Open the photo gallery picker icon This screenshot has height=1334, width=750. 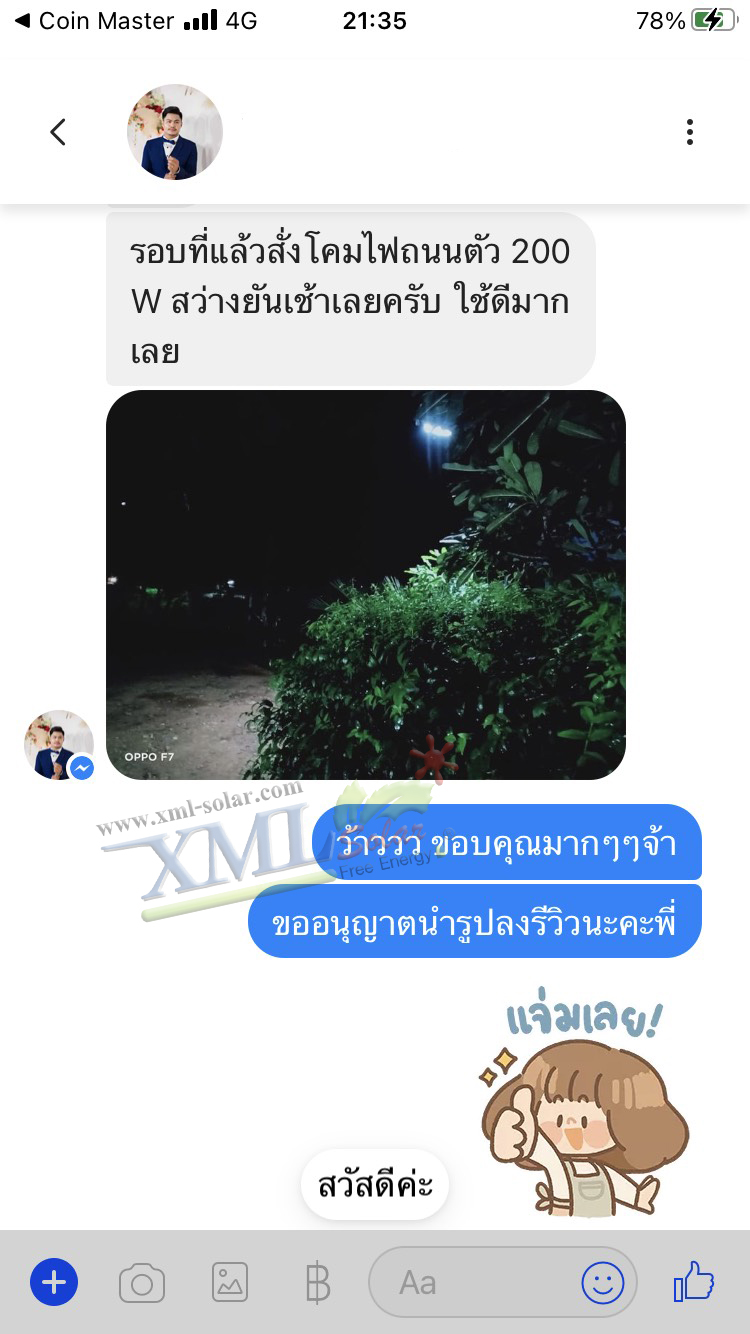point(229,1282)
